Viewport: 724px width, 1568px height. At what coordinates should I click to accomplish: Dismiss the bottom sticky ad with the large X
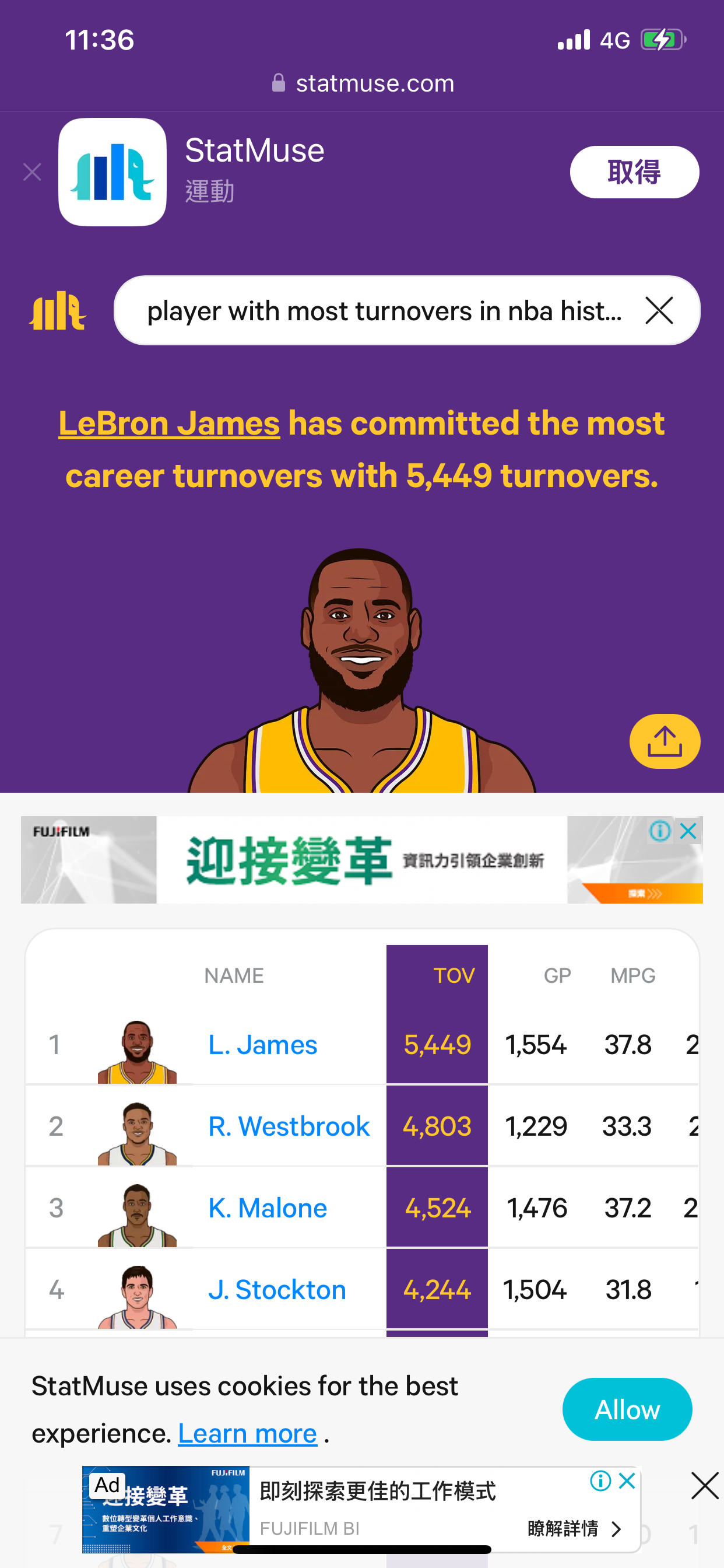pyautogui.click(x=705, y=1486)
